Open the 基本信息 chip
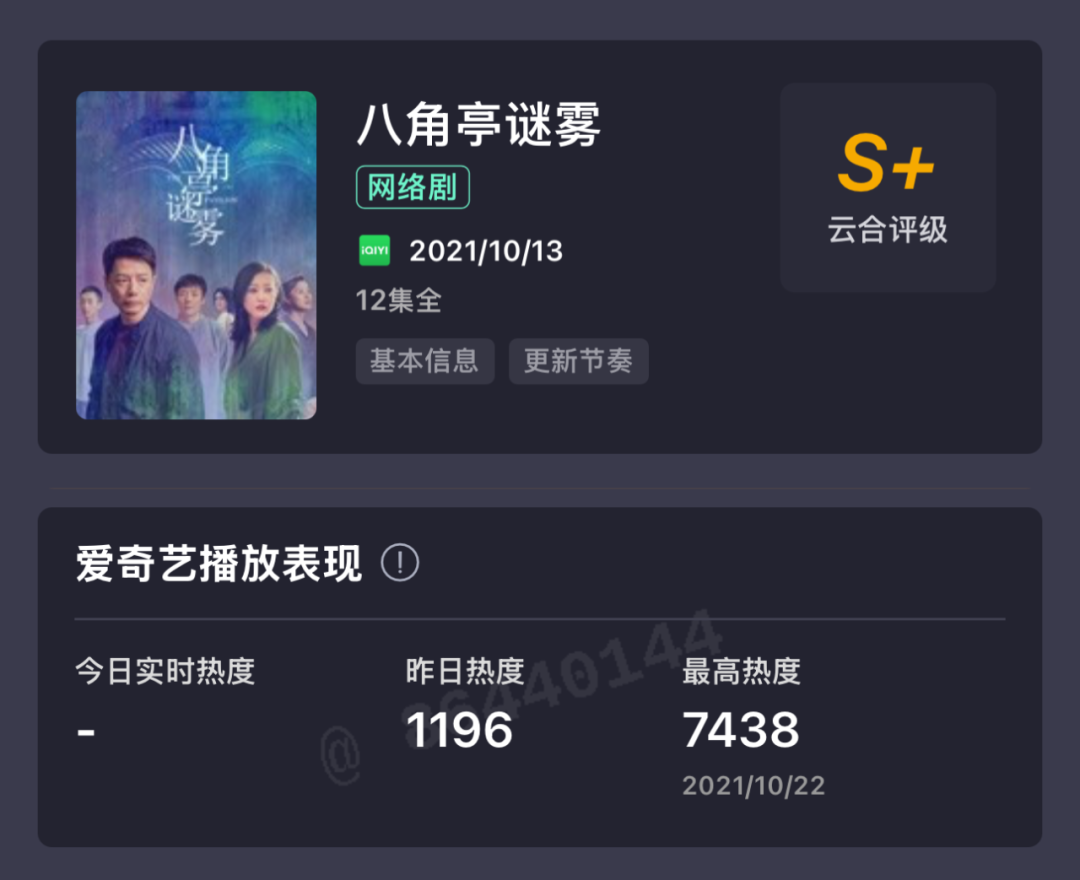Viewport: 1080px width, 880px height. (x=424, y=361)
